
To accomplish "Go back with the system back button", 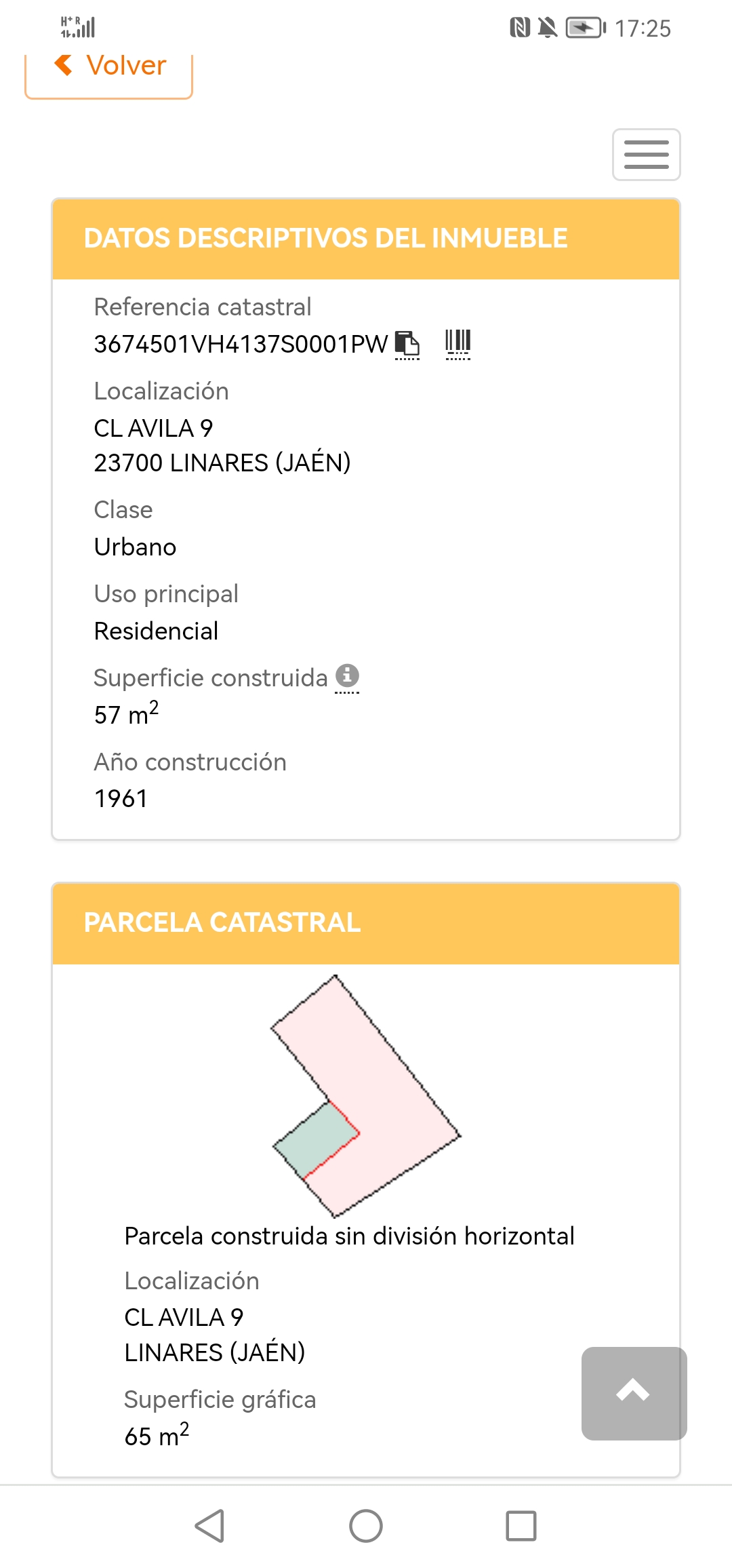I will [x=209, y=1526].
